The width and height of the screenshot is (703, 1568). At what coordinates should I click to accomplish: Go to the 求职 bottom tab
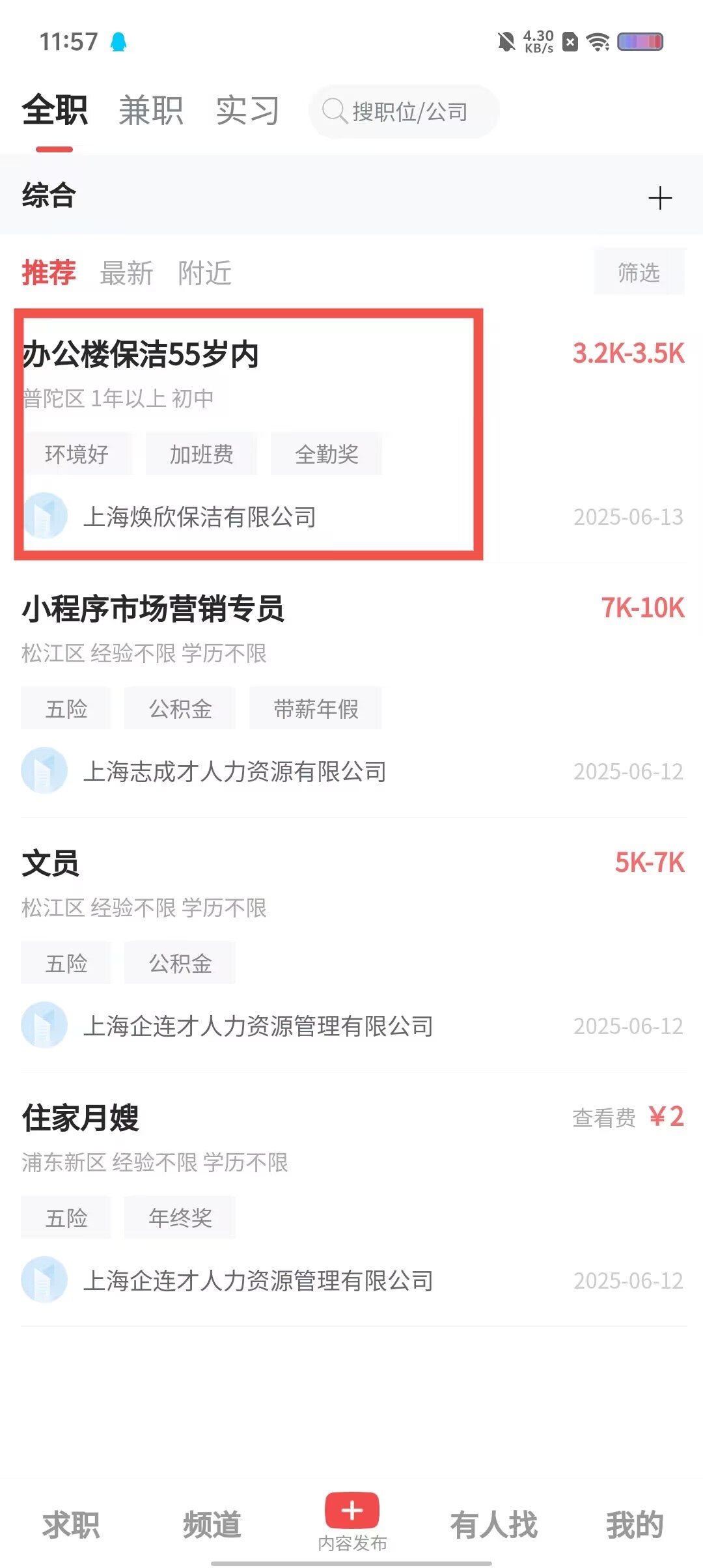pos(71,1525)
